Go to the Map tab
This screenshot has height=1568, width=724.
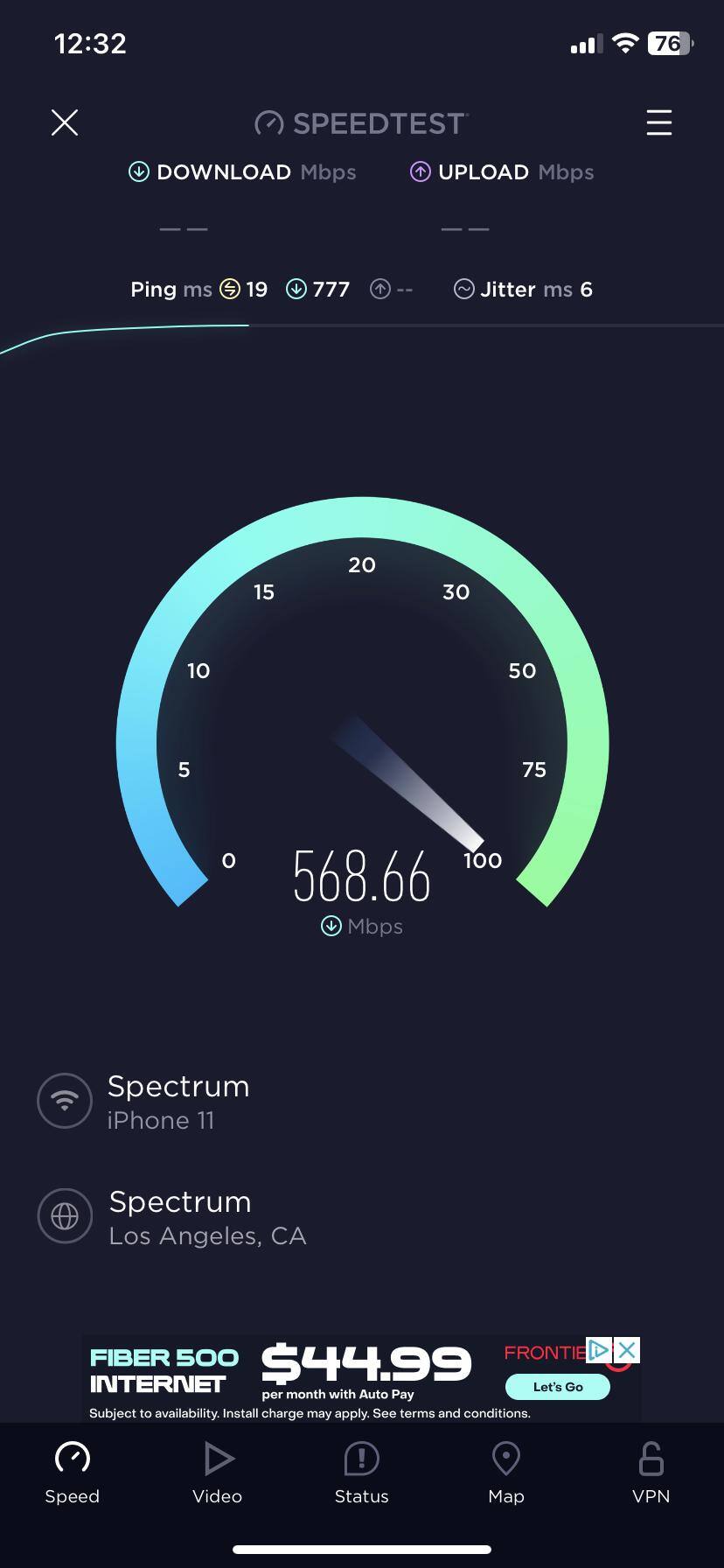tap(506, 1473)
